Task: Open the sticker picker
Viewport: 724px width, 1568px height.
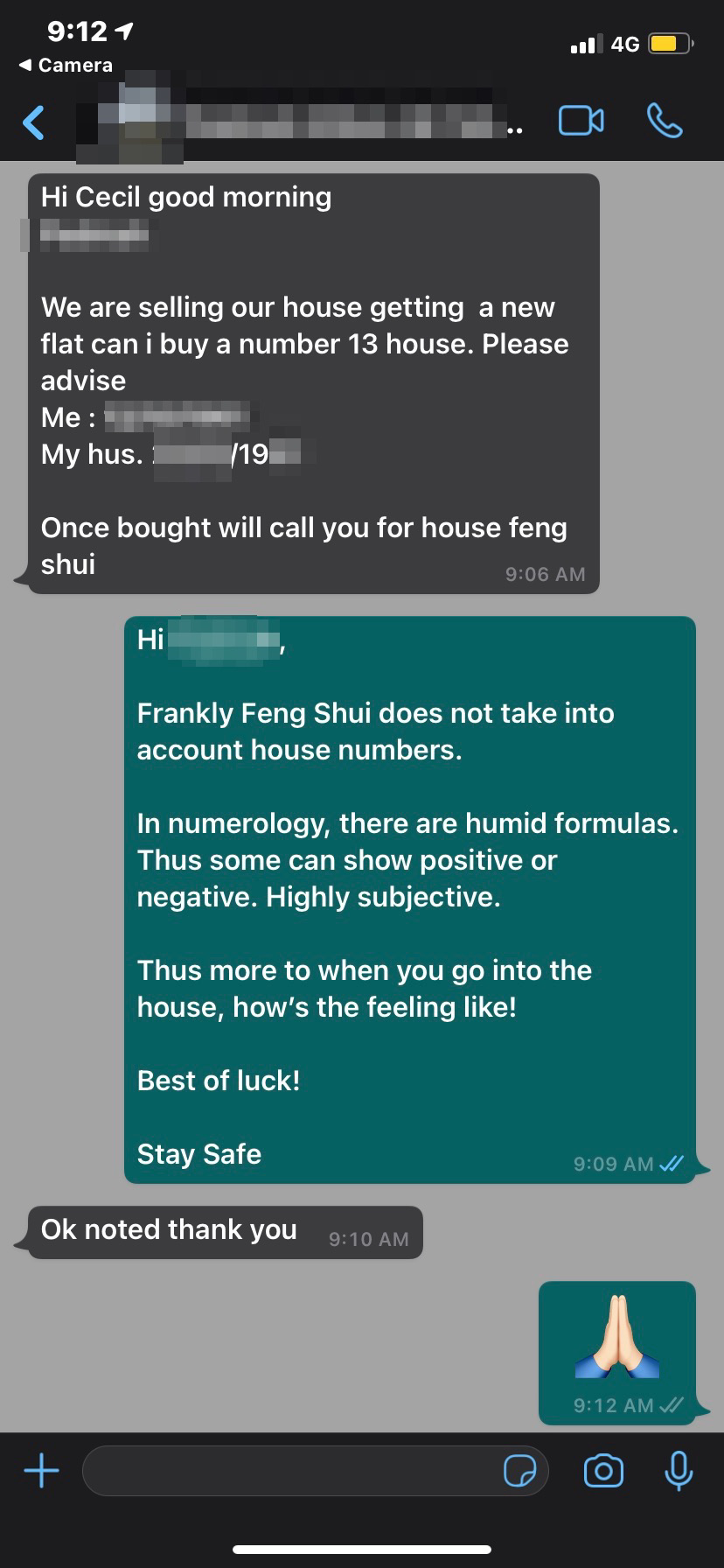Action: click(x=519, y=1471)
